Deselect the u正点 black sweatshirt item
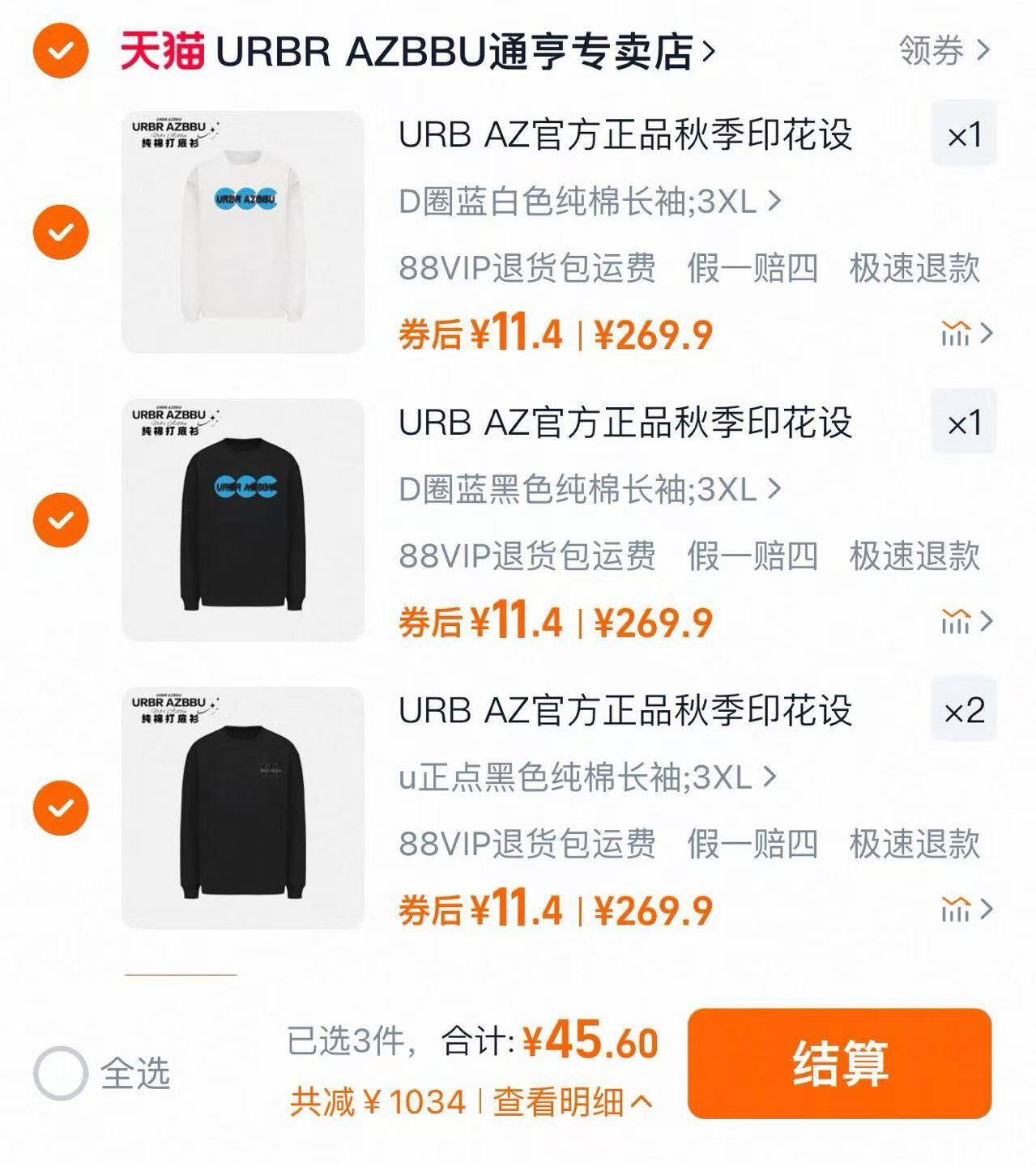This screenshot has height=1166, width=1036. point(60,808)
